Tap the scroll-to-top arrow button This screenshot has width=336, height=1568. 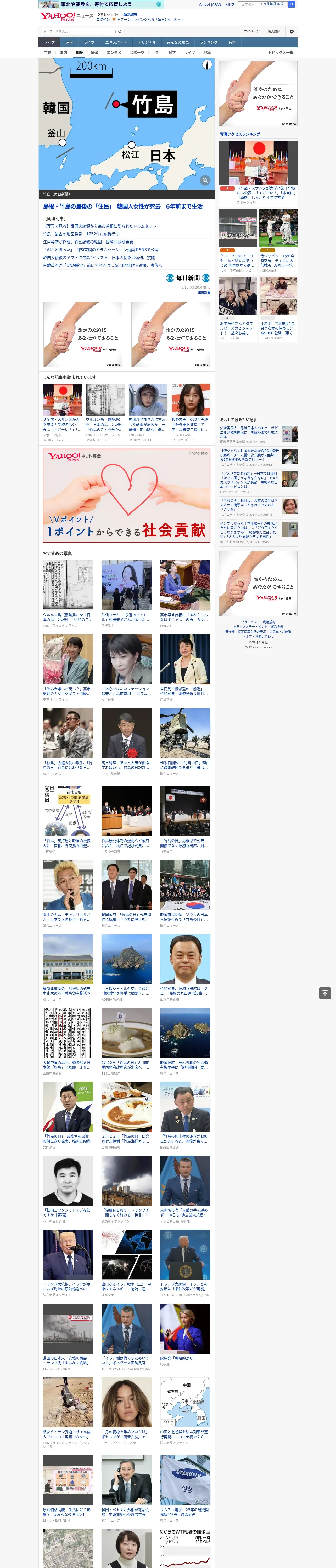pos(325,993)
